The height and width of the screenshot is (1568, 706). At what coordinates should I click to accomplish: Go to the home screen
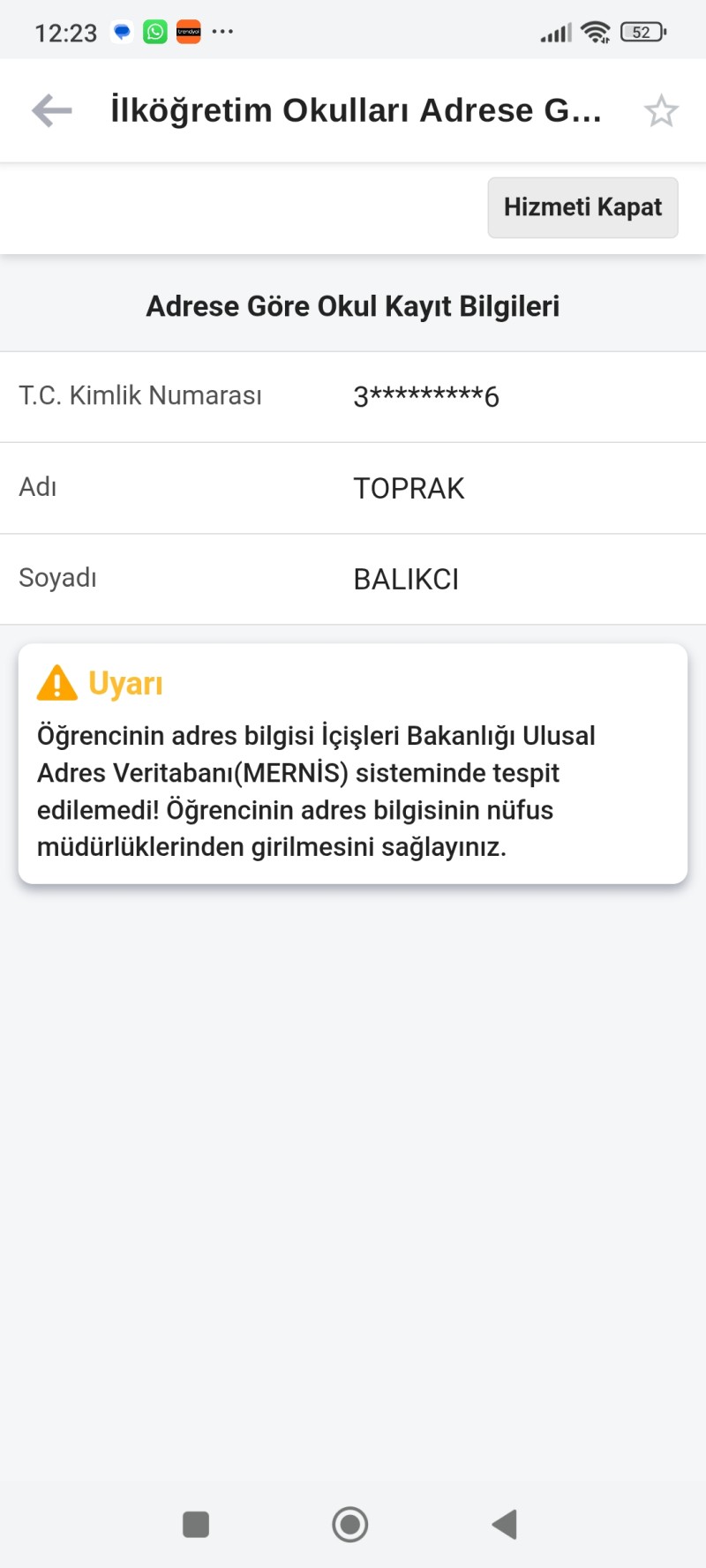(350, 1524)
